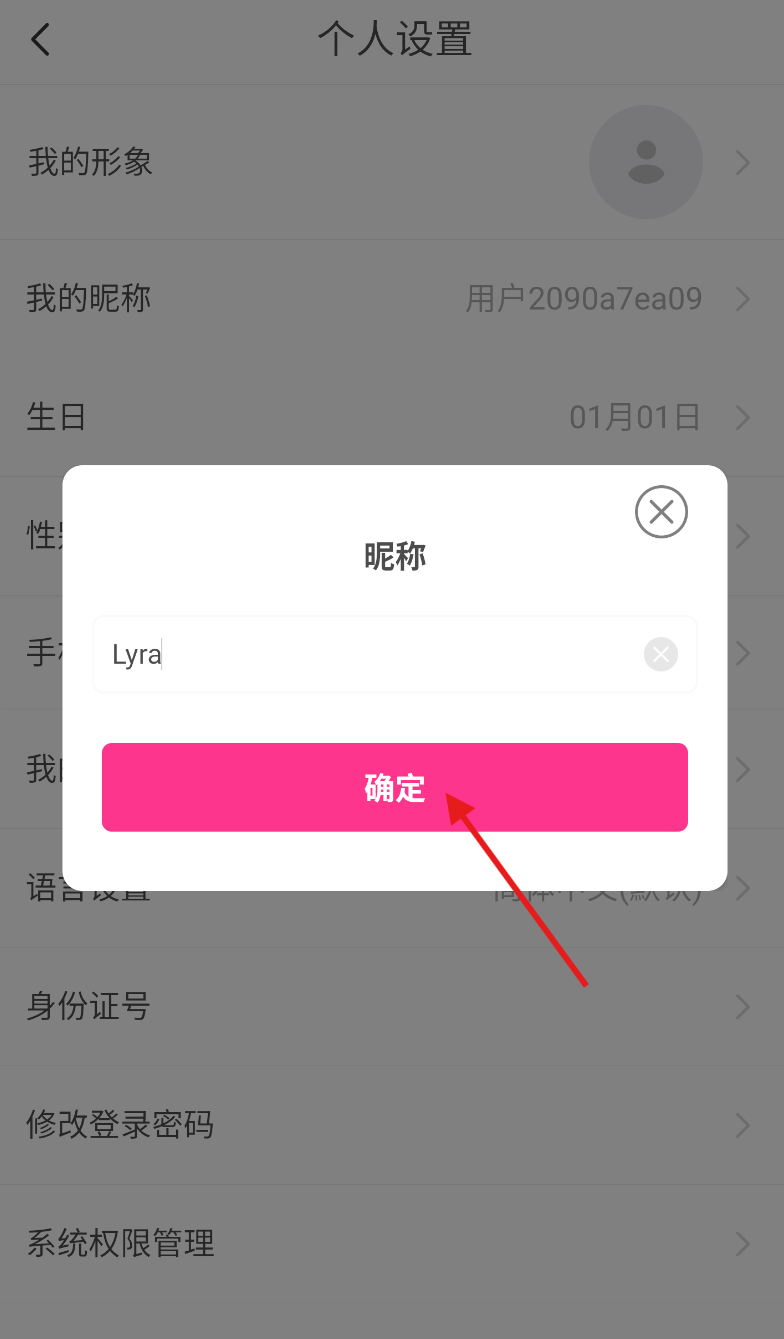The width and height of the screenshot is (784, 1339).
Task: Close the nickname dialog
Action: coord(661,512)
